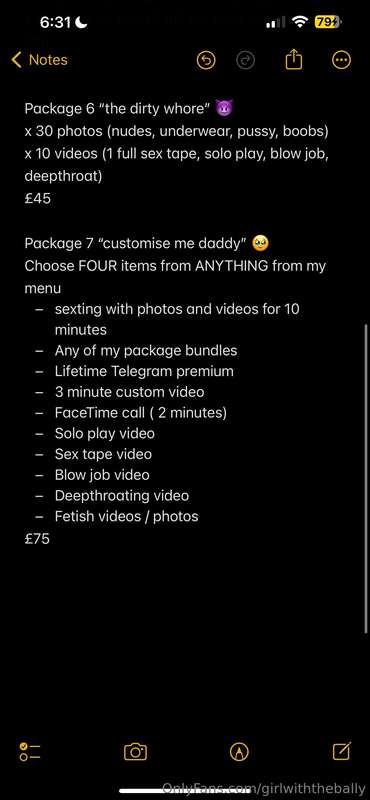Open the more options ellipsis menu
Screen dimensions: 370x800
click(341, 60)
